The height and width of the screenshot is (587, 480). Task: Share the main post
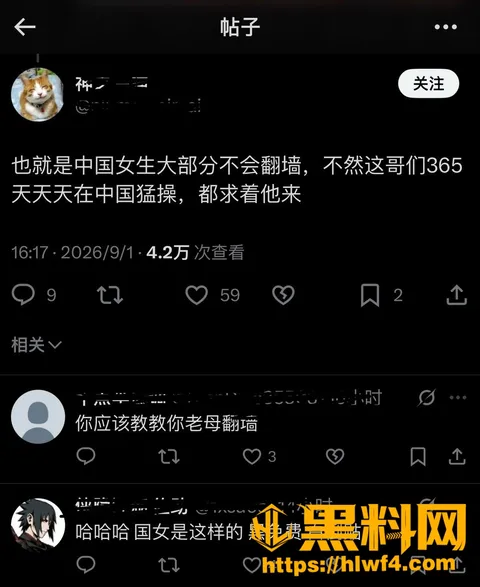pyautogui.click(x=457, y=295)
